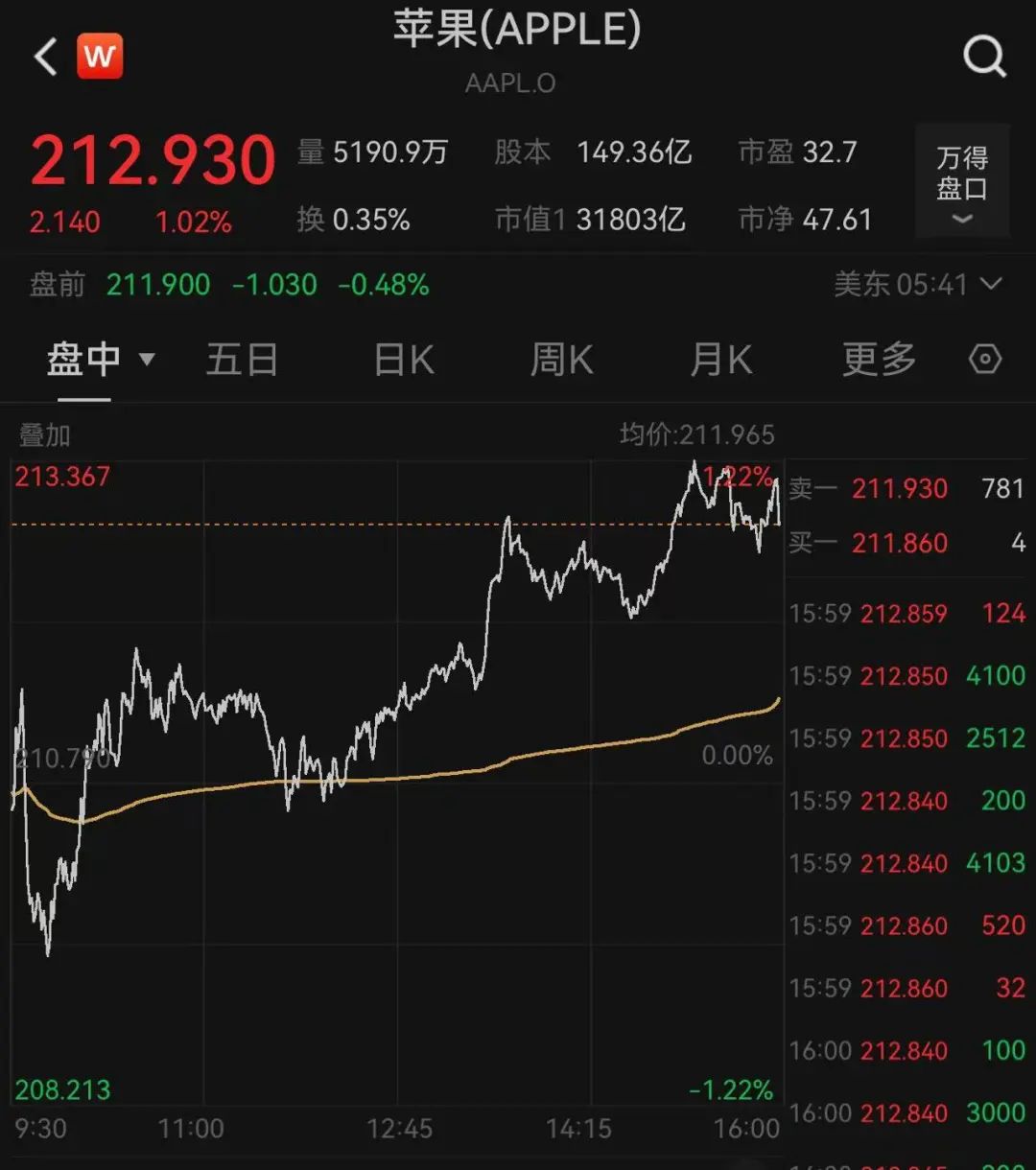This screenshot has width=1036, height=1170.
Task: Switch to the 五日 chart tab
Action: (x=242, y=361)
